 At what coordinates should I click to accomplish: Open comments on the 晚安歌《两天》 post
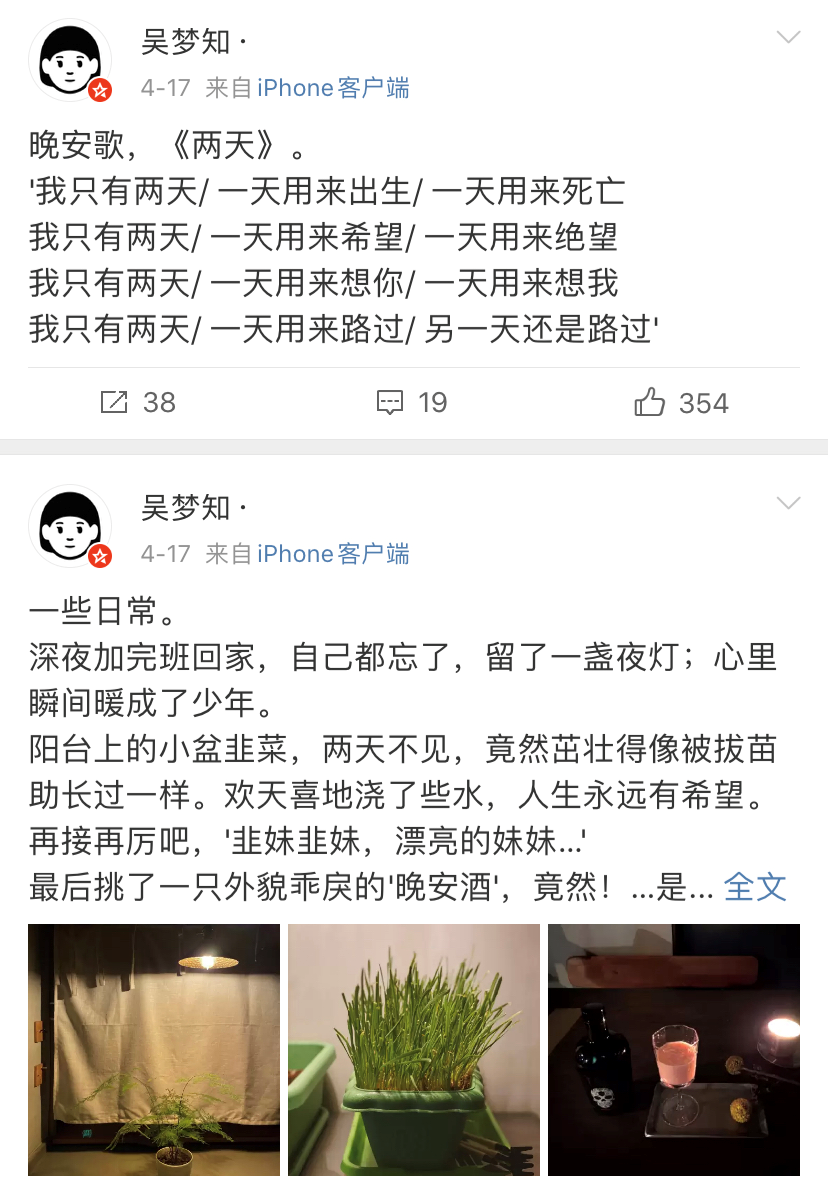411,403
